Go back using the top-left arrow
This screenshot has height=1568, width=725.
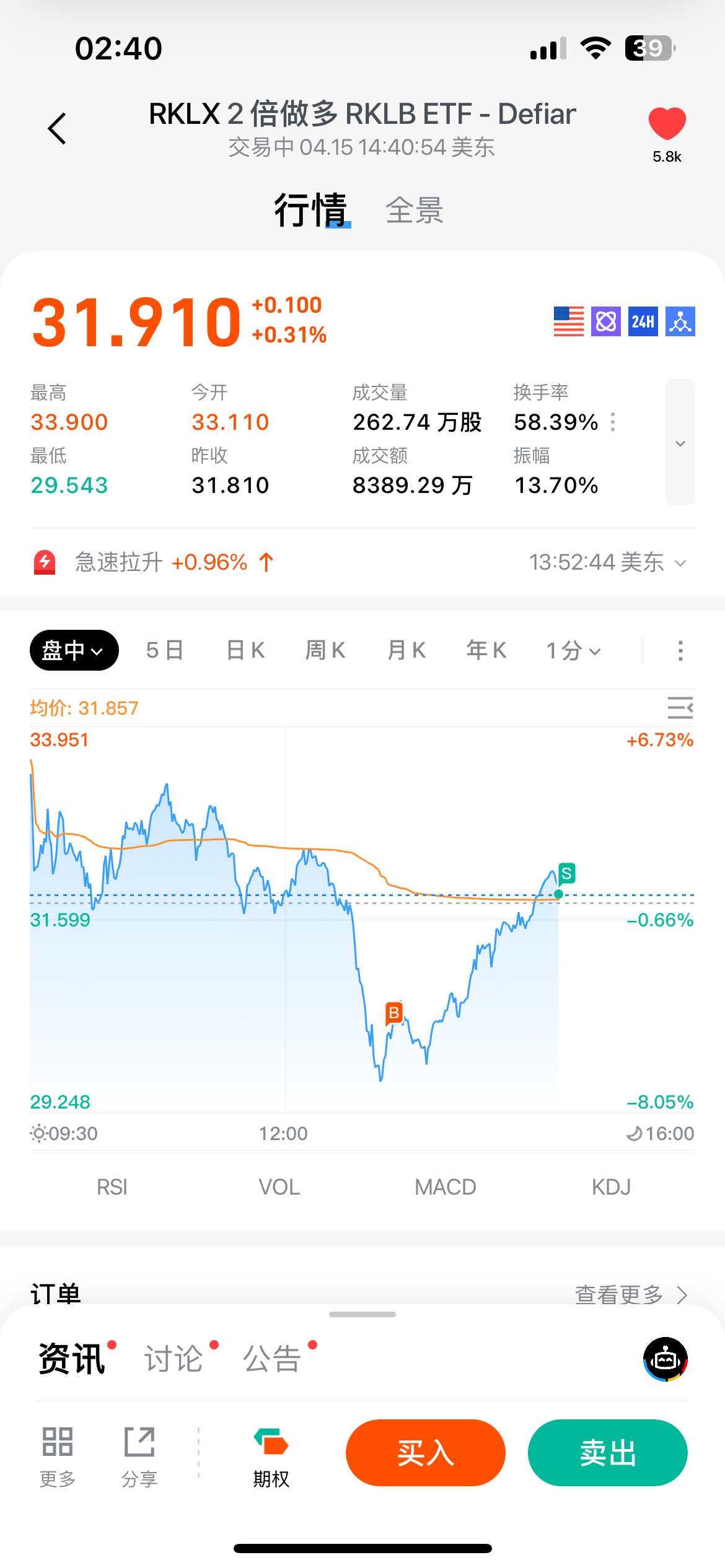(57, 129)
